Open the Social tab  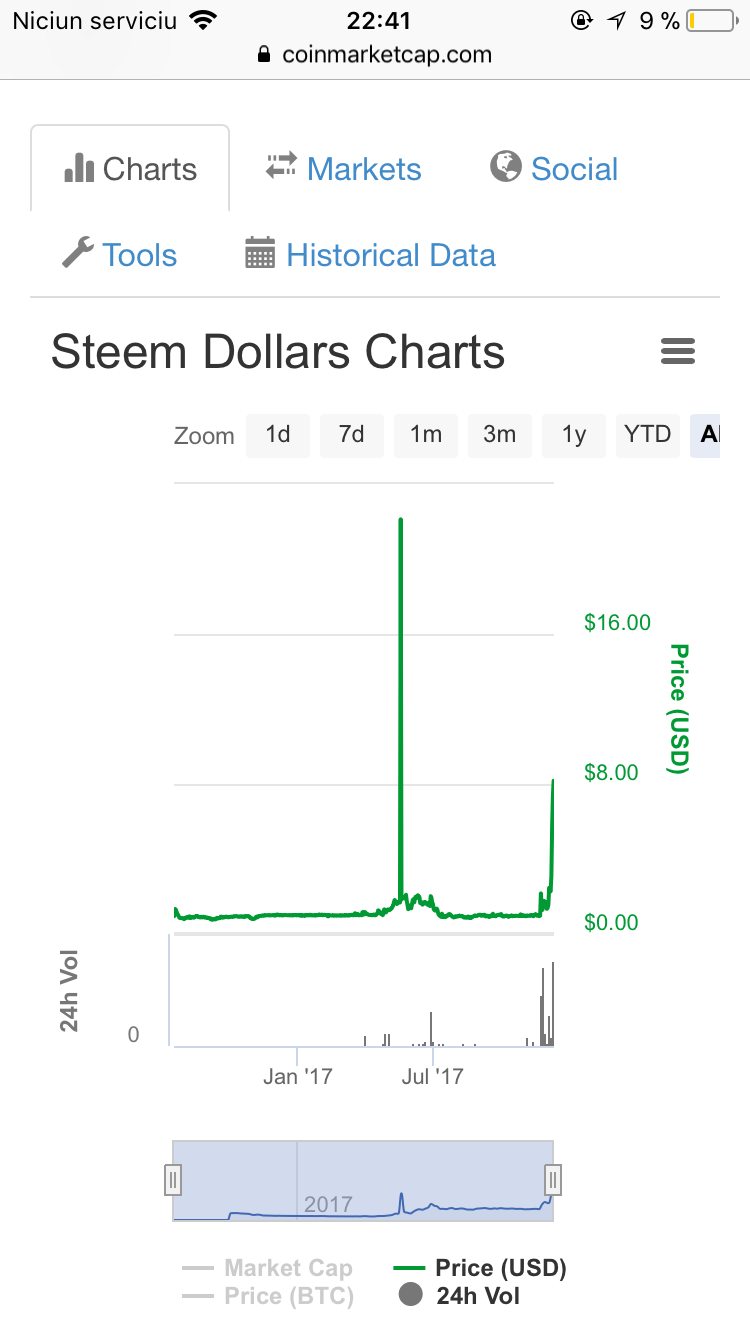coord(554,169)
